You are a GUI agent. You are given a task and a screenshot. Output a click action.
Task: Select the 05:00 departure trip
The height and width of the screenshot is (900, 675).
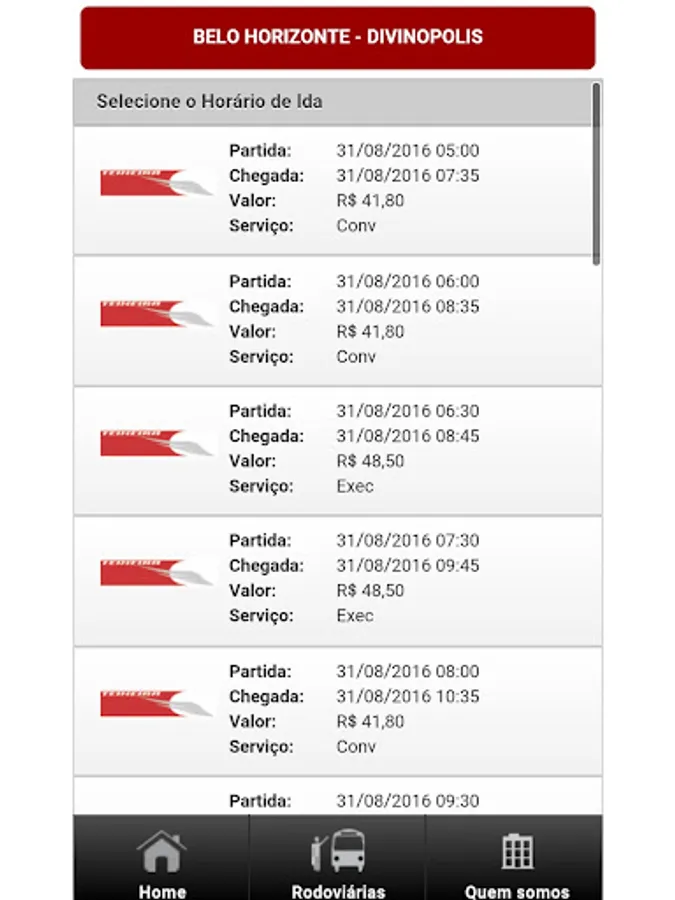(x=337, y=189)
